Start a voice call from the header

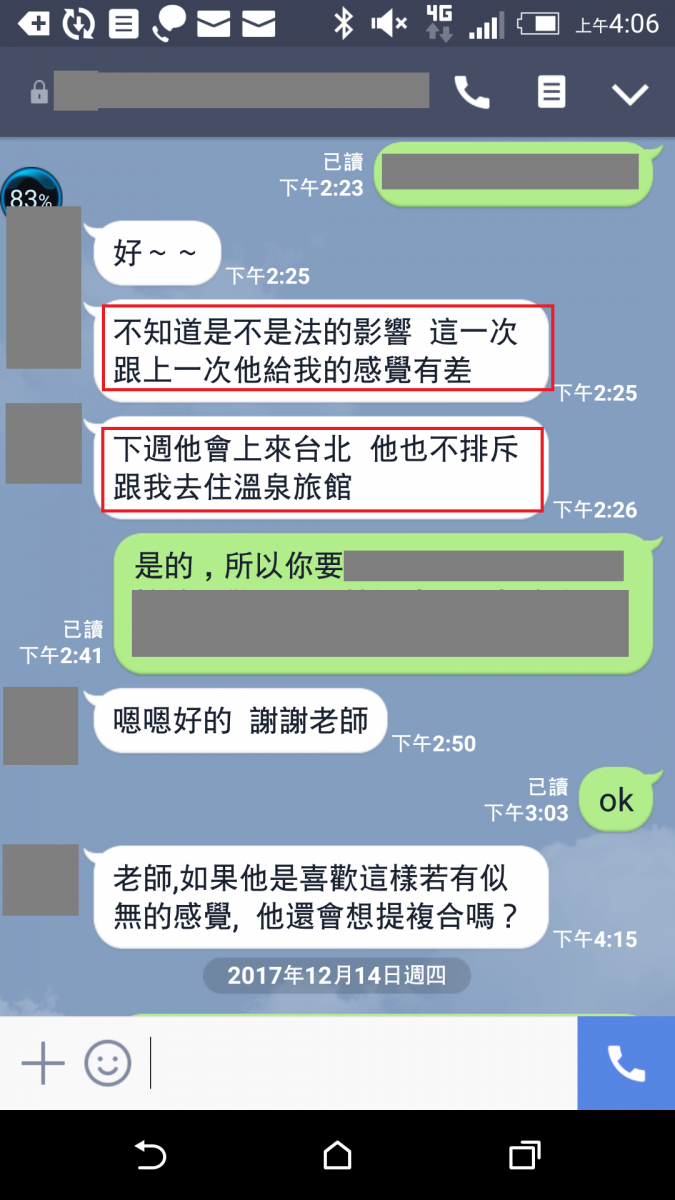coord(472,93)
